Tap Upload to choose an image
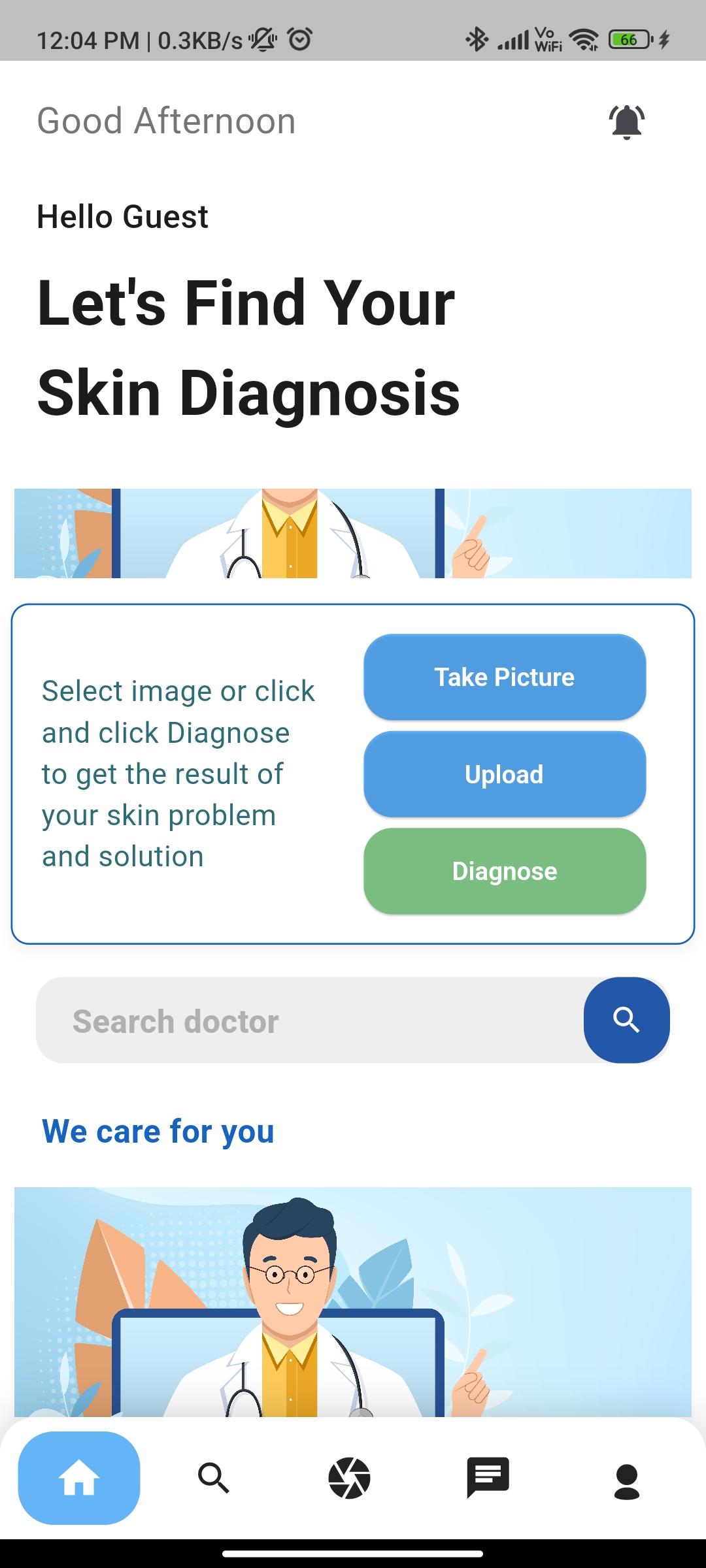The image size is (706, 1568). pyautogui.click(x=505, y=774)
